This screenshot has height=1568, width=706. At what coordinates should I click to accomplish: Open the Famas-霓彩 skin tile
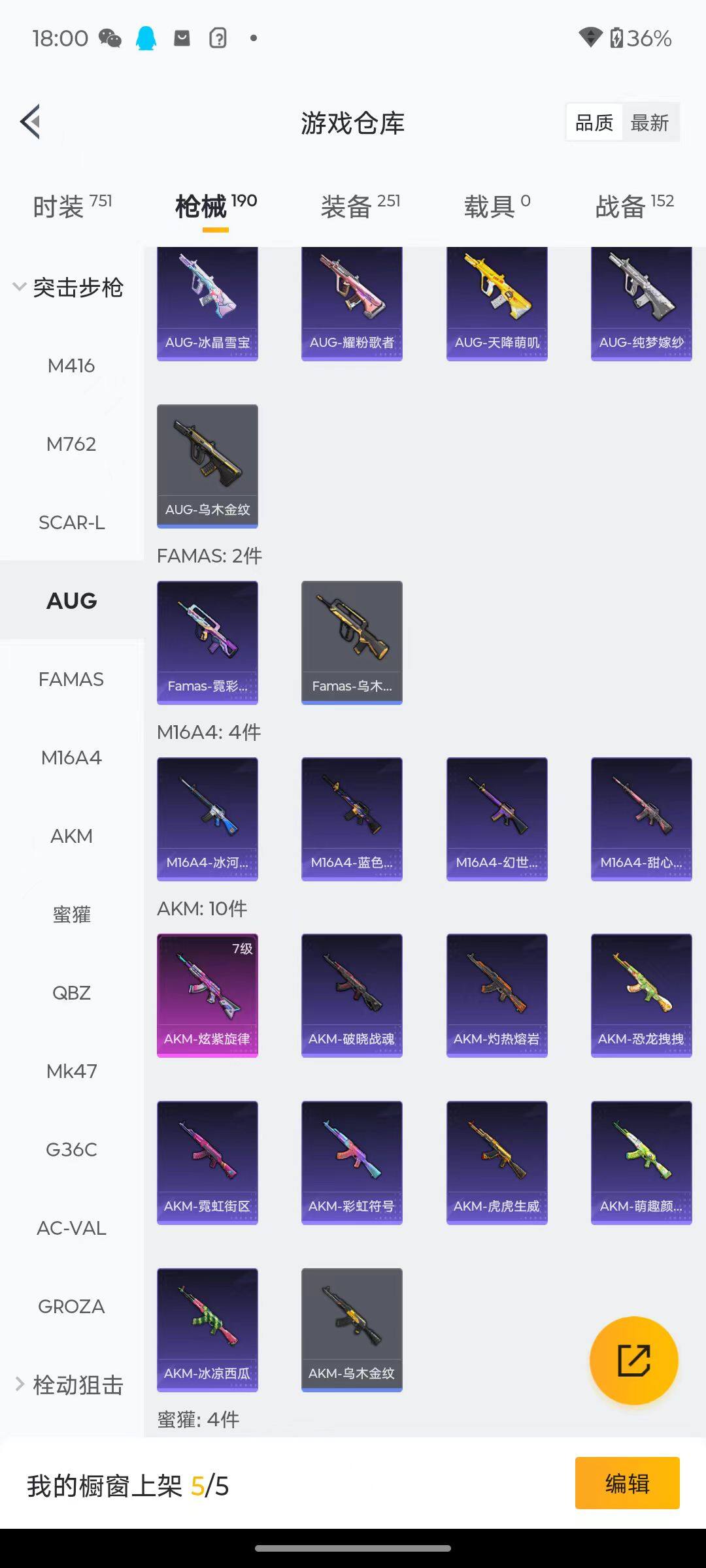click(207, 642)
